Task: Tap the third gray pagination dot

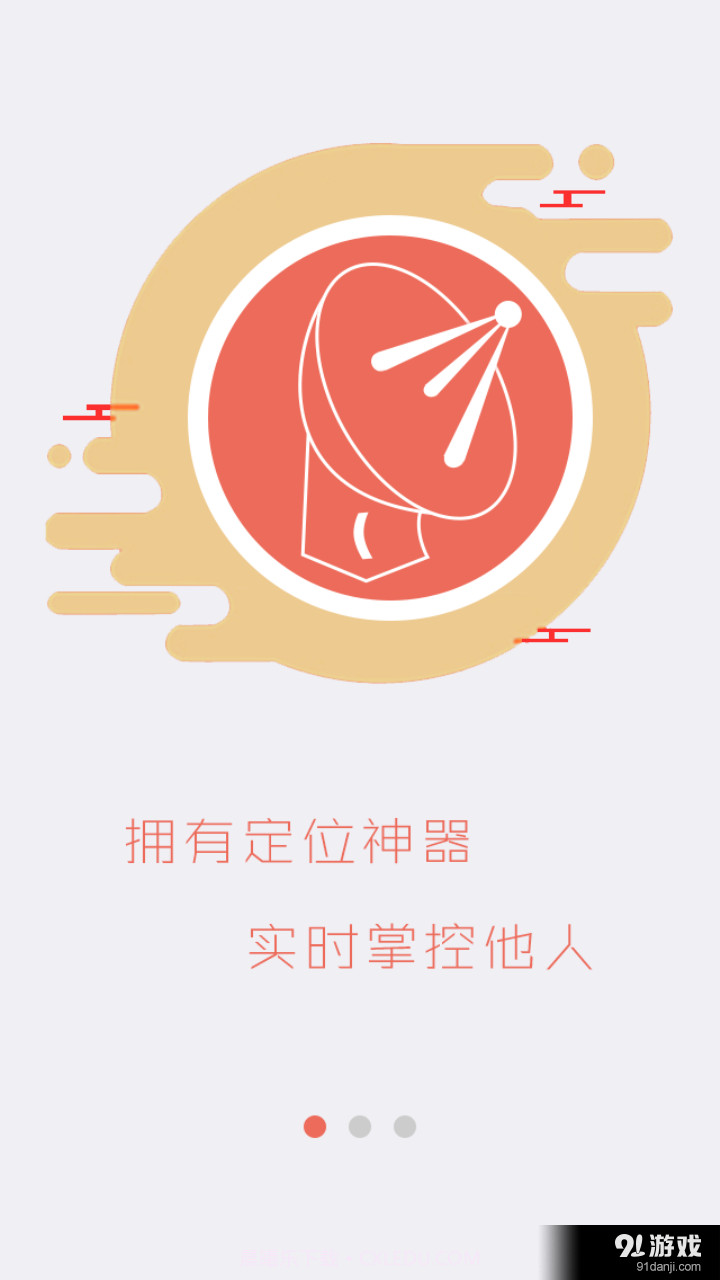Action: pyautogui.click(x=404, y=1124)
